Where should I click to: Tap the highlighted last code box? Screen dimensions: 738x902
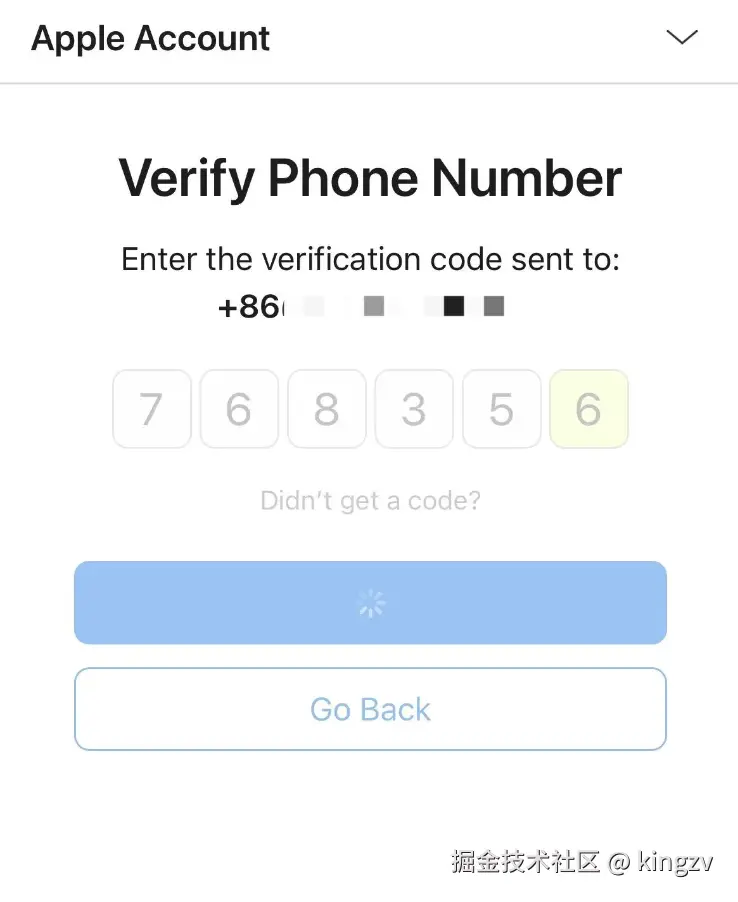tap(589, 409)
